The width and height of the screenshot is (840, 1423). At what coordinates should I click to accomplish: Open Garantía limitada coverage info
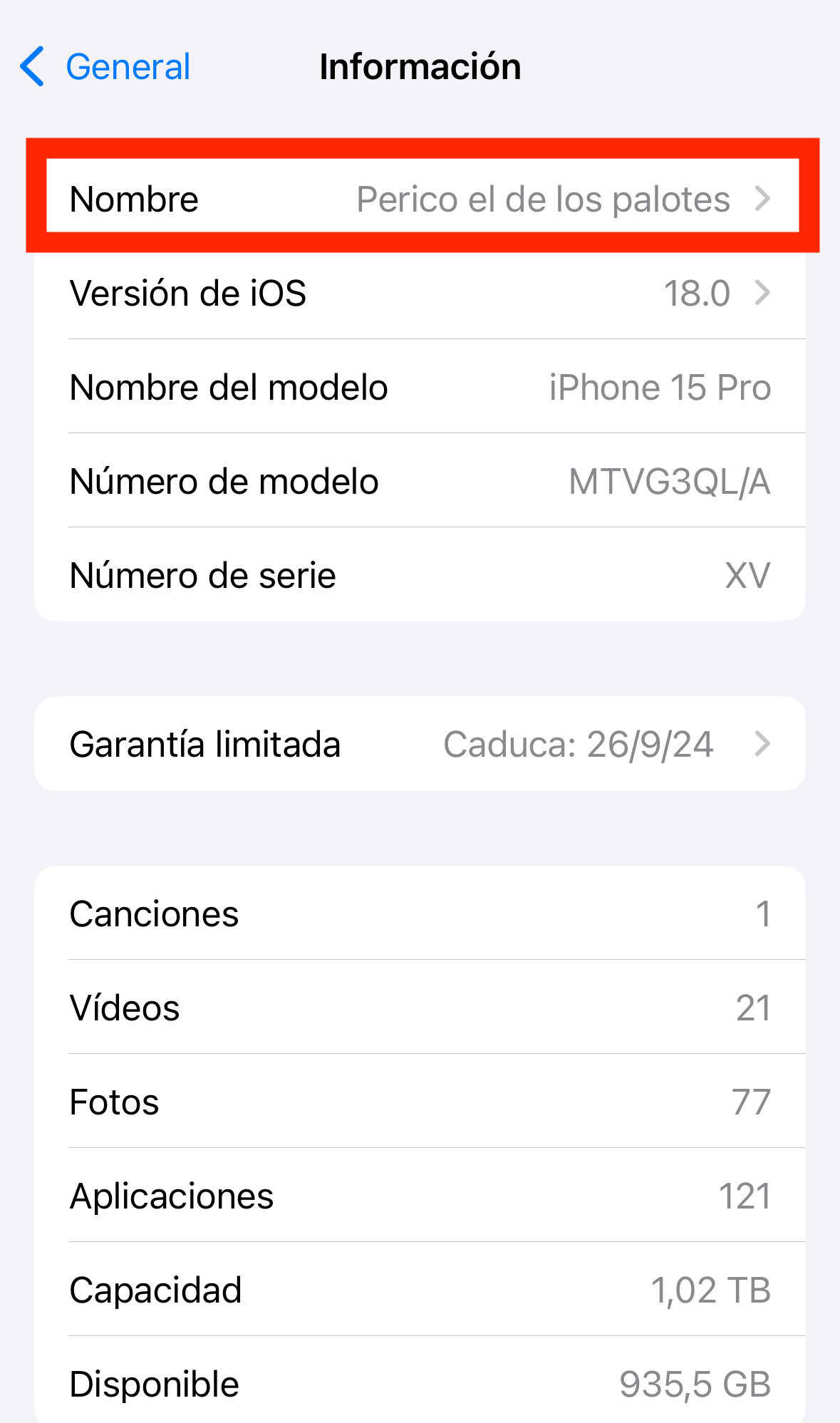click(420, 743)
